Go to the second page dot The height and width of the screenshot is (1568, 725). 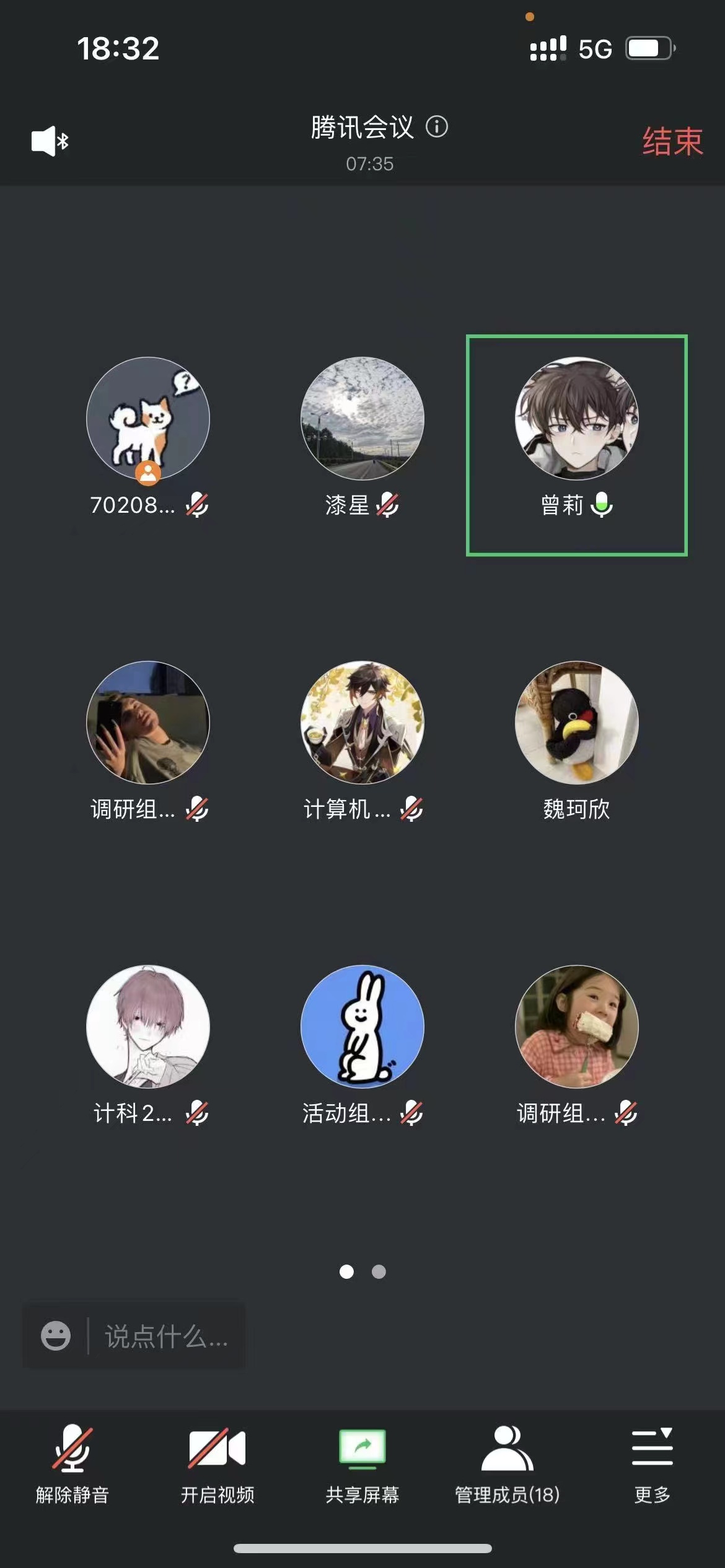[x=379, y=1271]
